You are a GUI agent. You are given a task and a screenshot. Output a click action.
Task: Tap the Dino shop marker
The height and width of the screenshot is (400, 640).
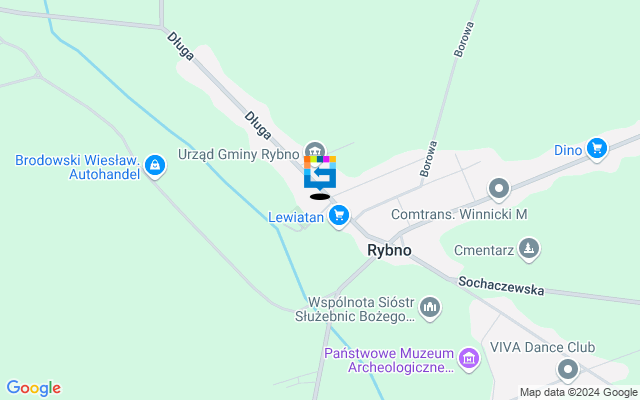[597, 149]
